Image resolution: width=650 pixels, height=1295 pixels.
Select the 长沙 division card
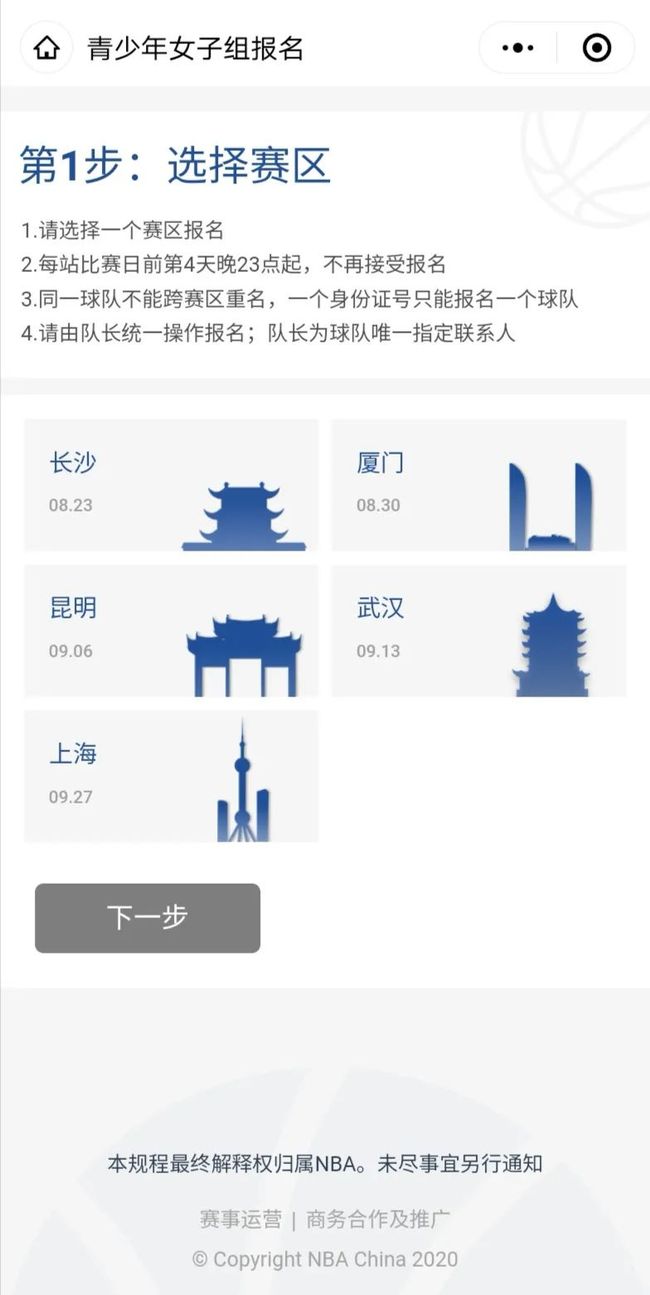[171, 485]
